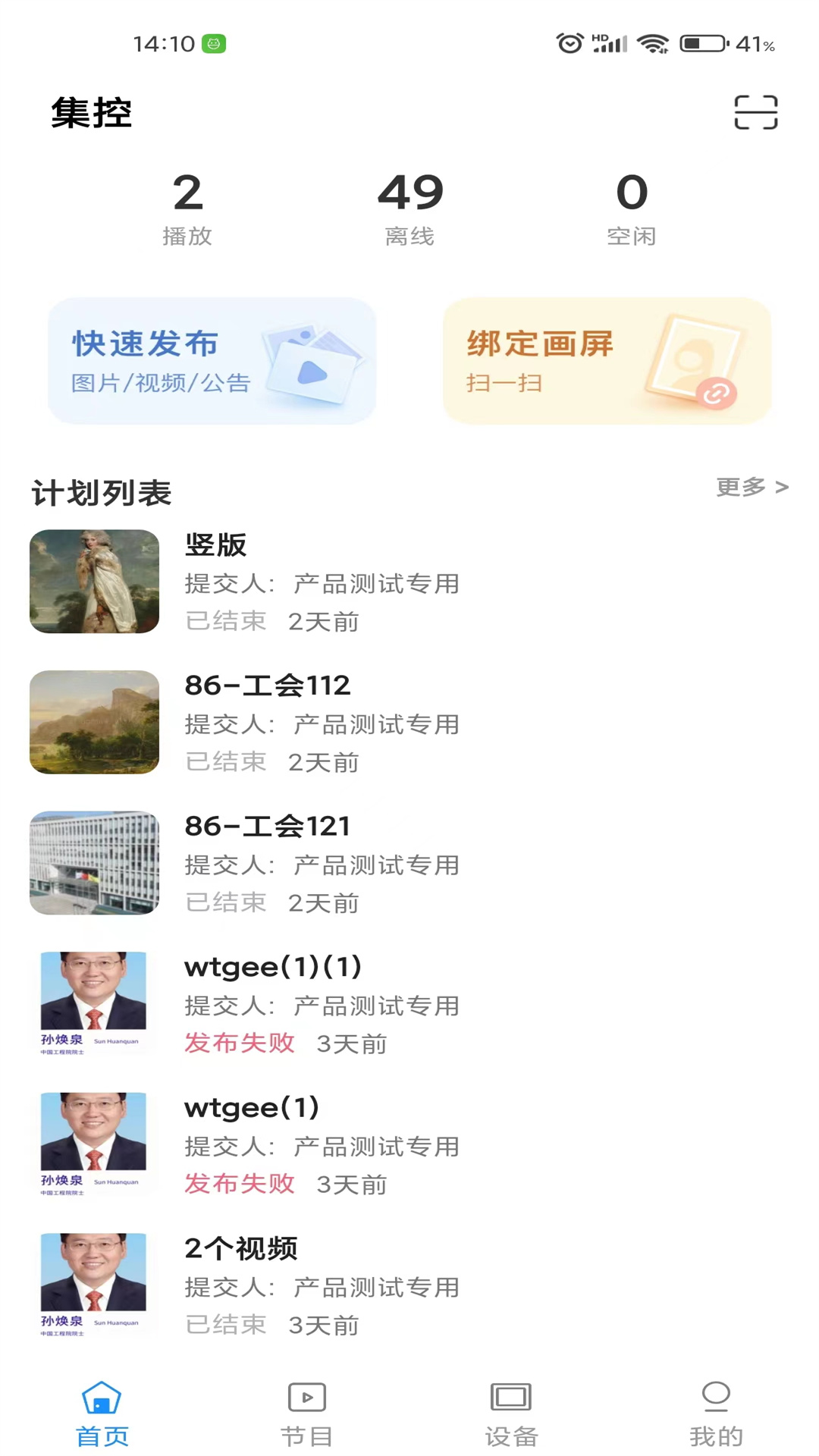This screenshot has height=1456, width=819.
Task: Tap the 快速发布 quick publish card
Action: pyautogui.click(x=212, y=360)
